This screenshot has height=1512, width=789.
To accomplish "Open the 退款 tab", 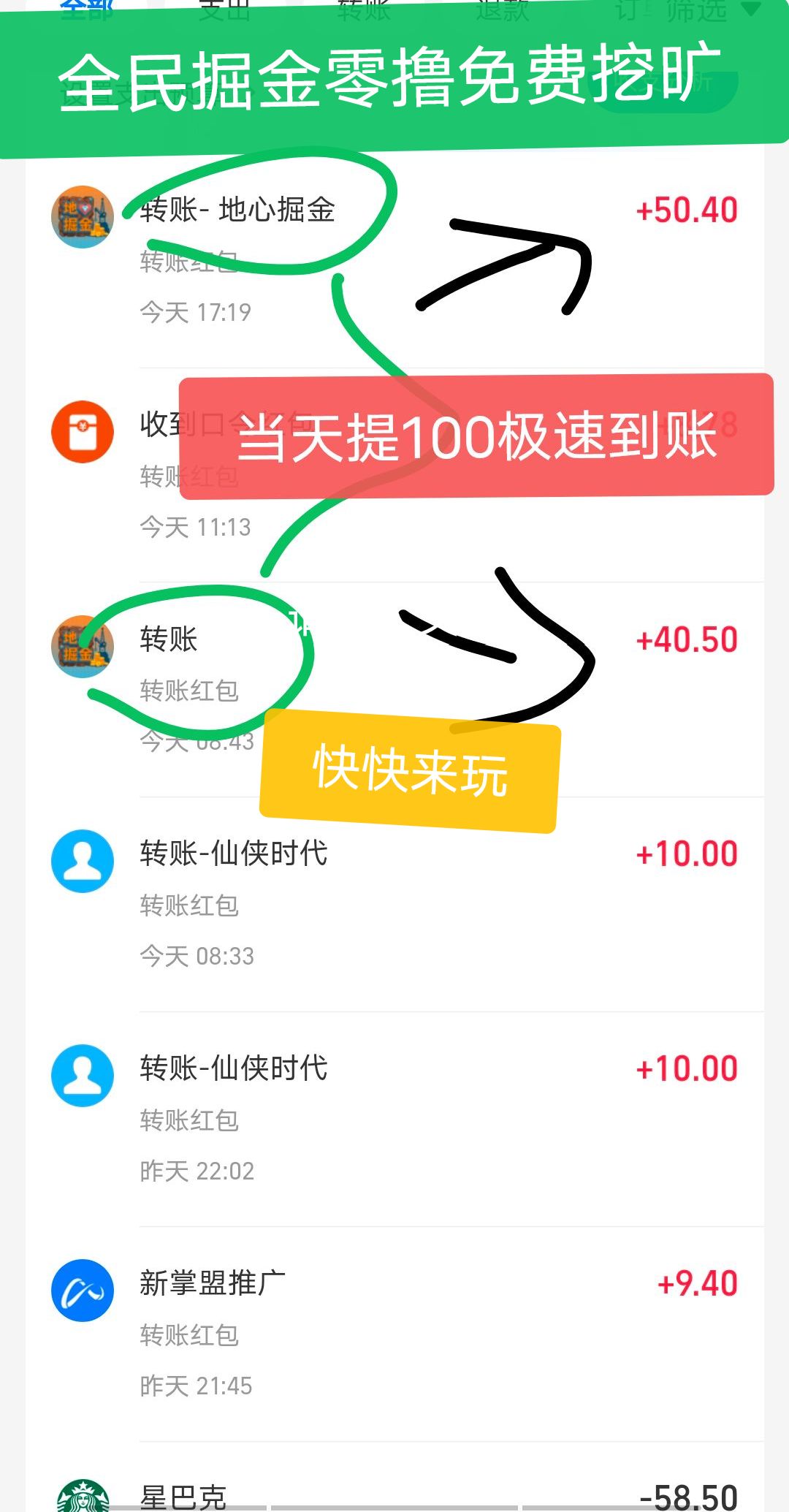I will click(504, 10).
